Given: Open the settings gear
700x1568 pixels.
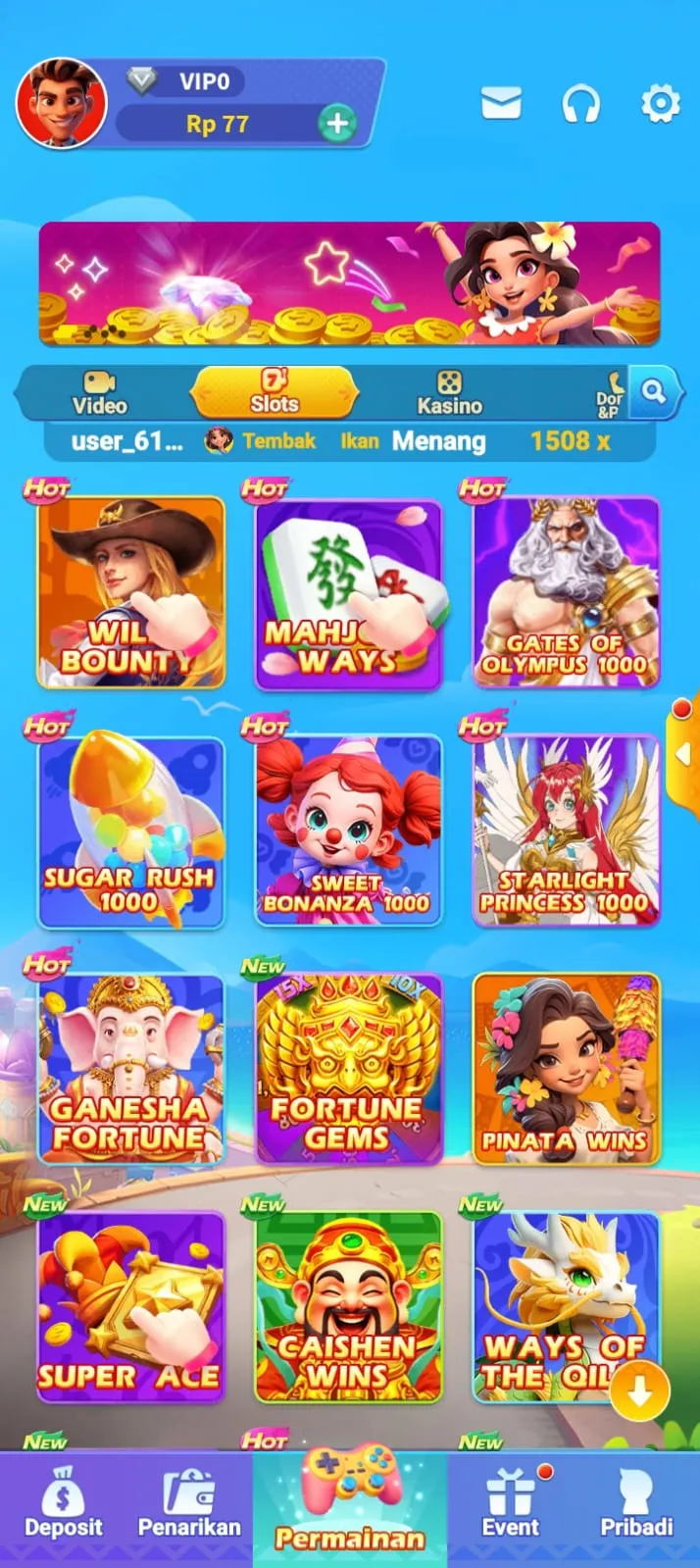Looking at the screenshot, I should click(660, 103).
